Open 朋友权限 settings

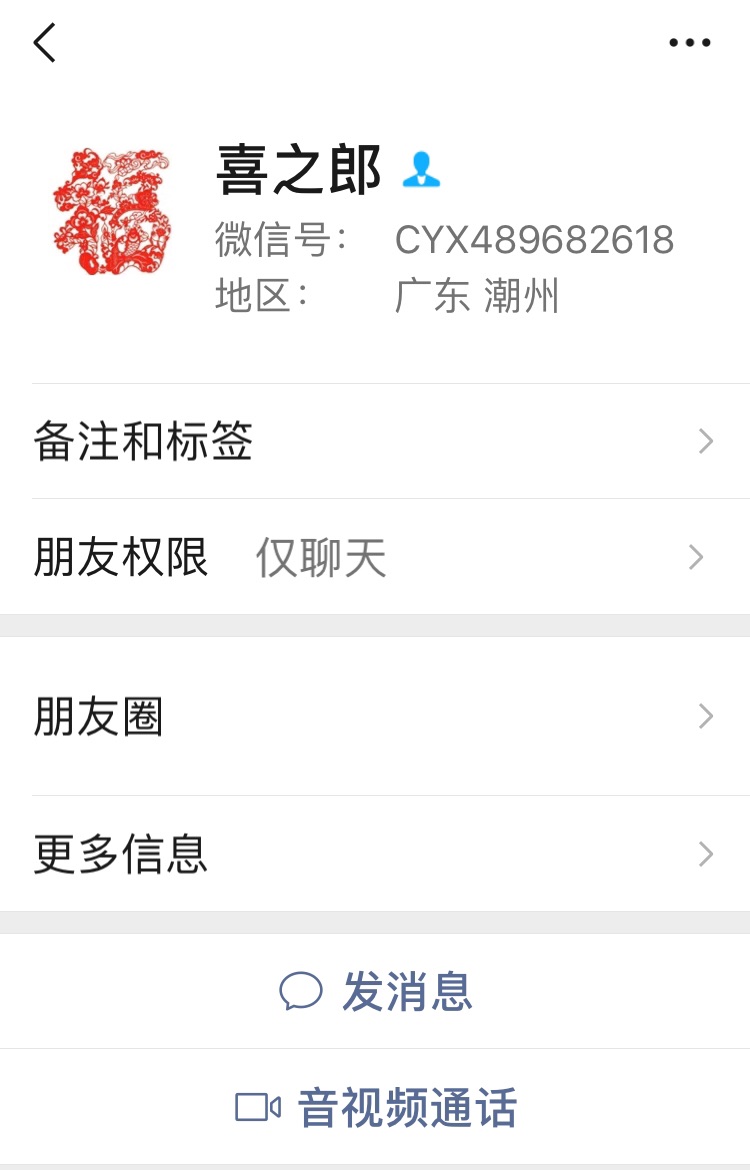point(375,557)
